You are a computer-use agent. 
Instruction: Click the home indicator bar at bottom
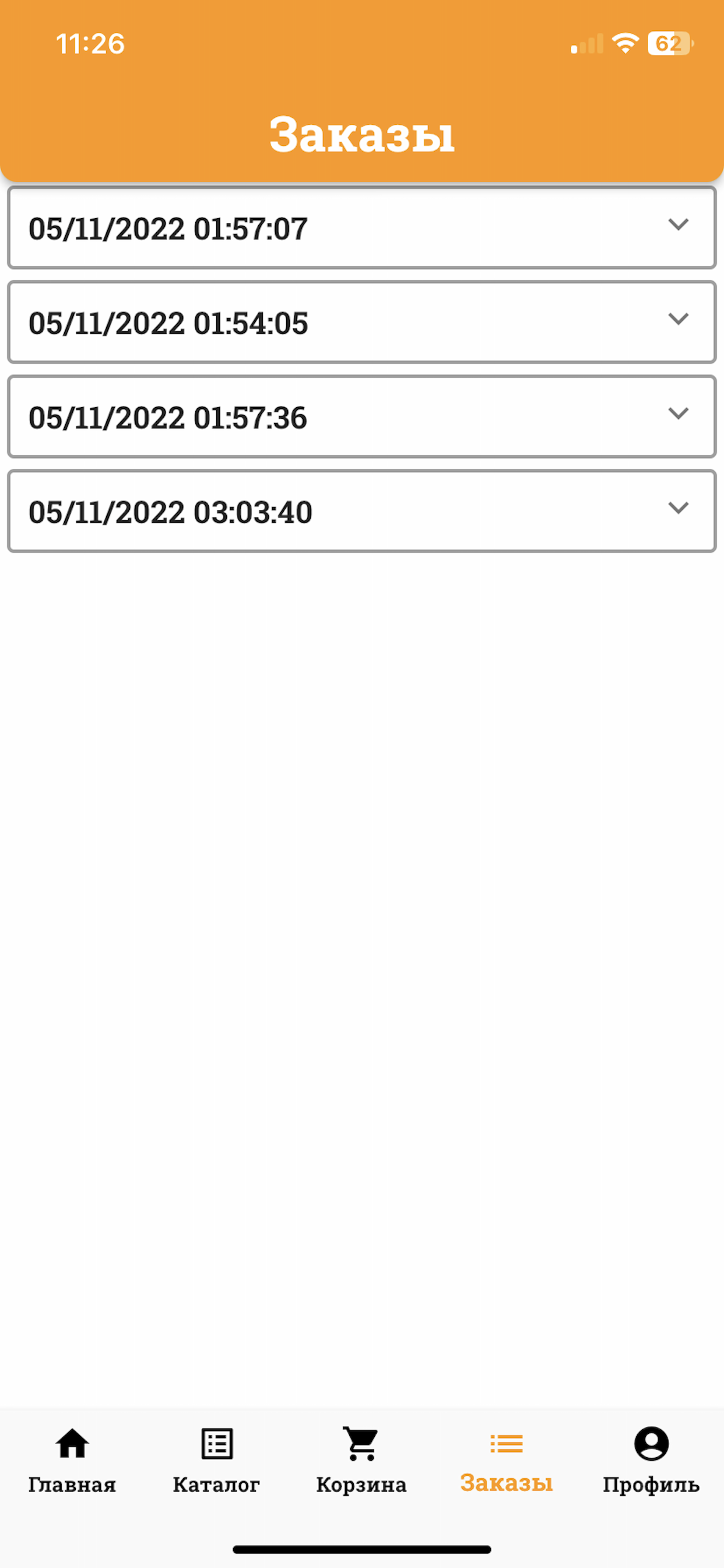[x=362, y=1546]
